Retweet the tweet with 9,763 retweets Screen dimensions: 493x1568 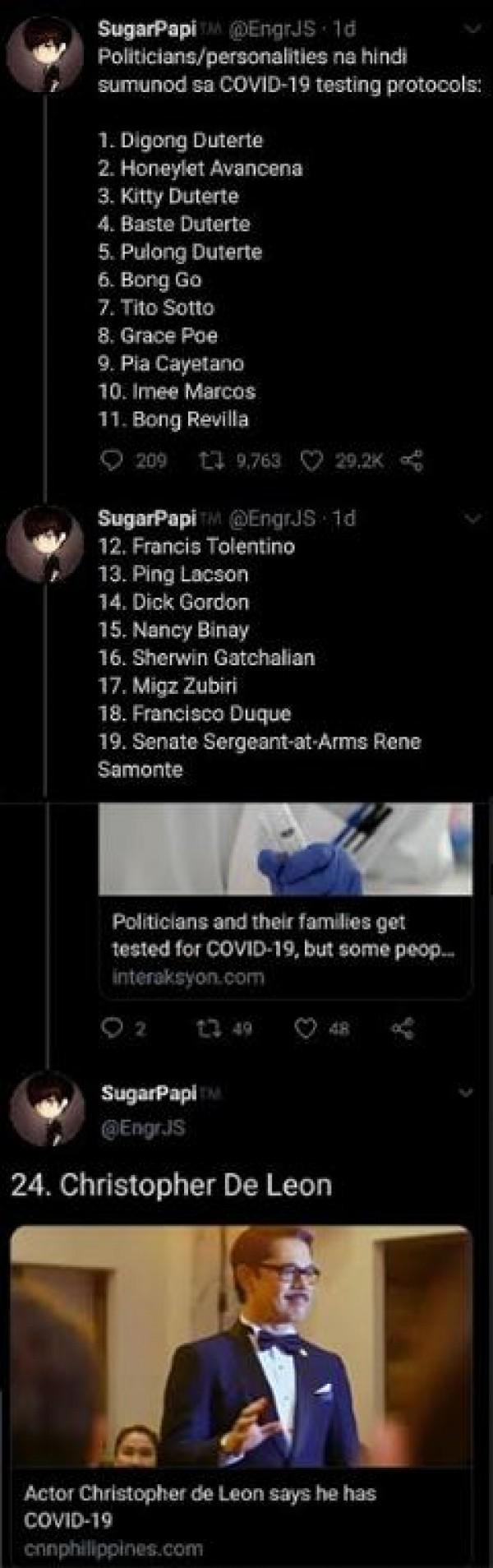pyautogui.click(x=207, y=460)
